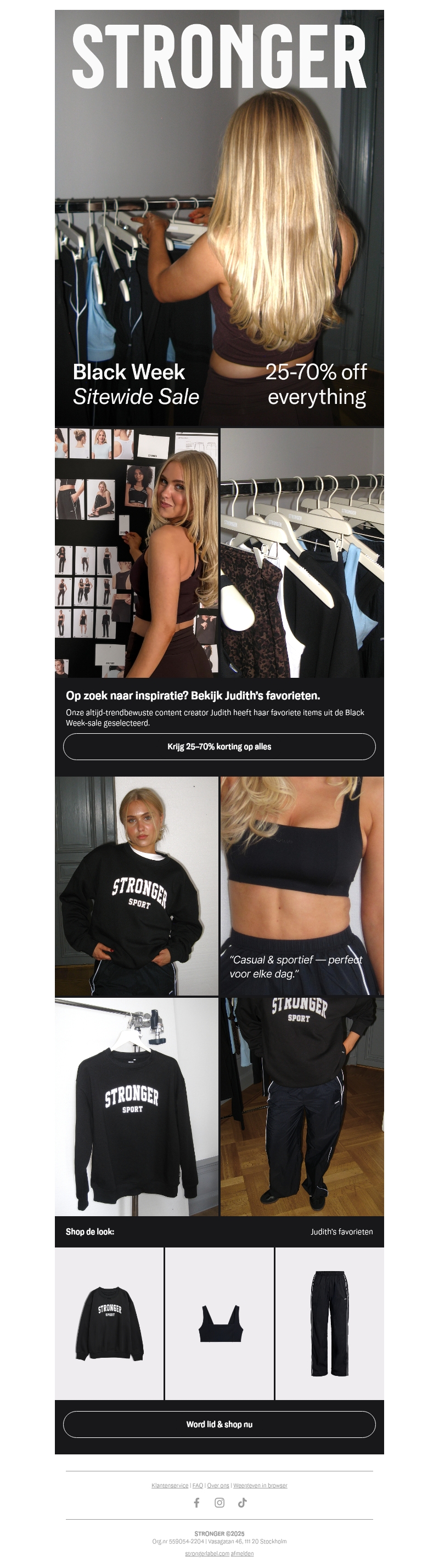Open the FAQ link
Viewport: 439px width, 1568px height.
[x=198, y=1485]
